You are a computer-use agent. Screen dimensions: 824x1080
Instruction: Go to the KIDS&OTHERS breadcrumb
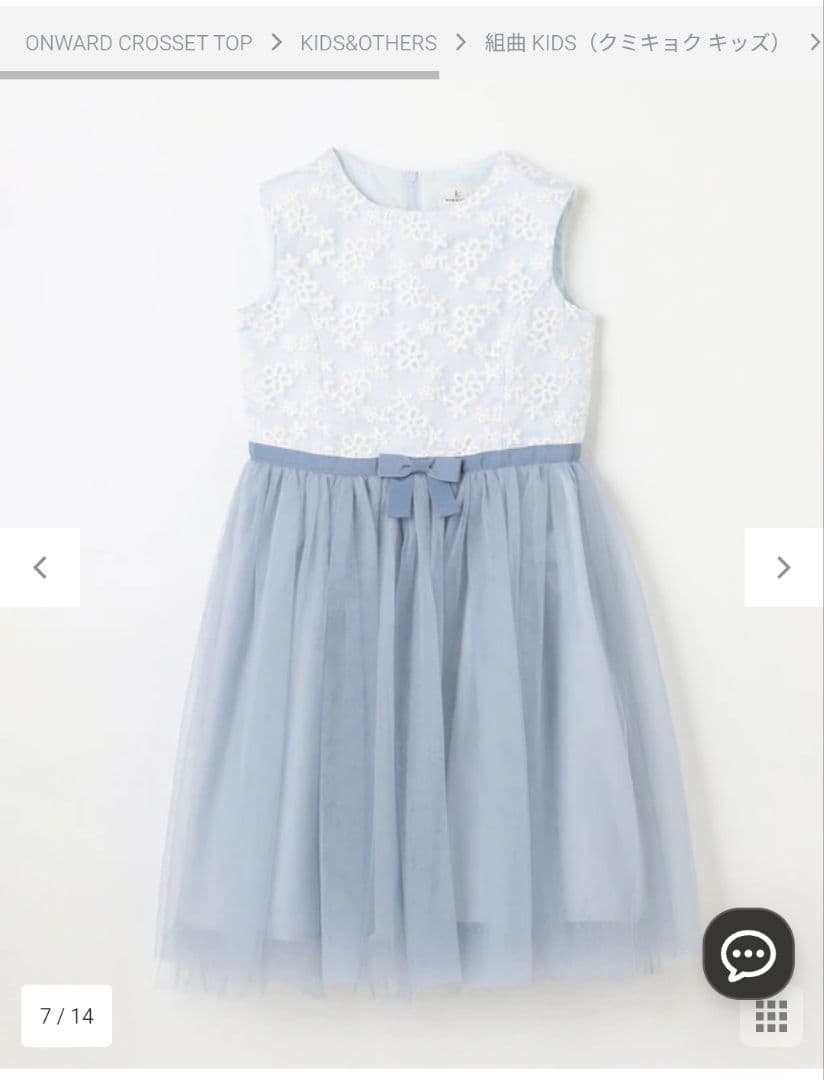pos(368,43)
